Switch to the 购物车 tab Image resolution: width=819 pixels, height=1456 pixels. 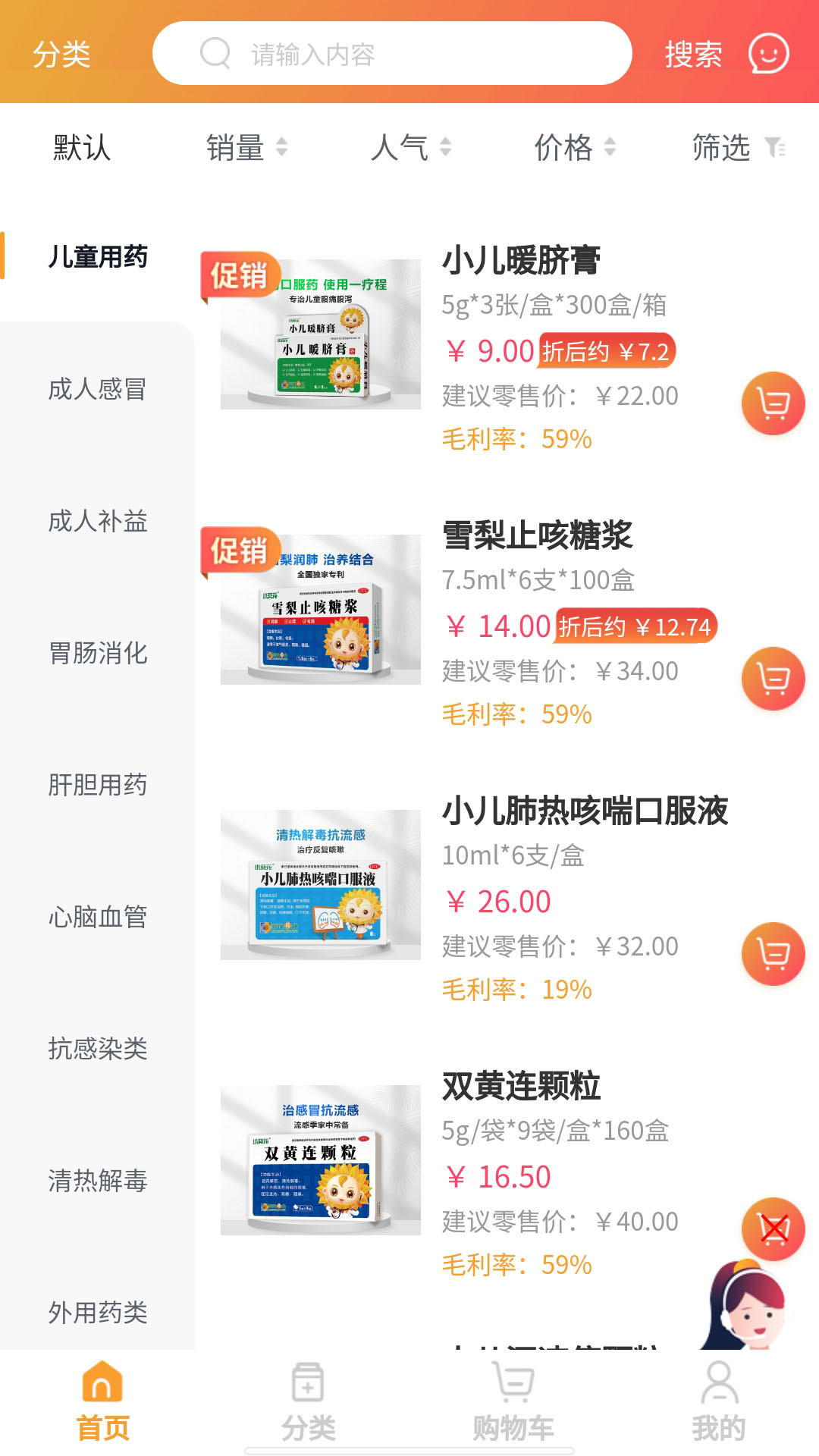(x=513, y=1401)
